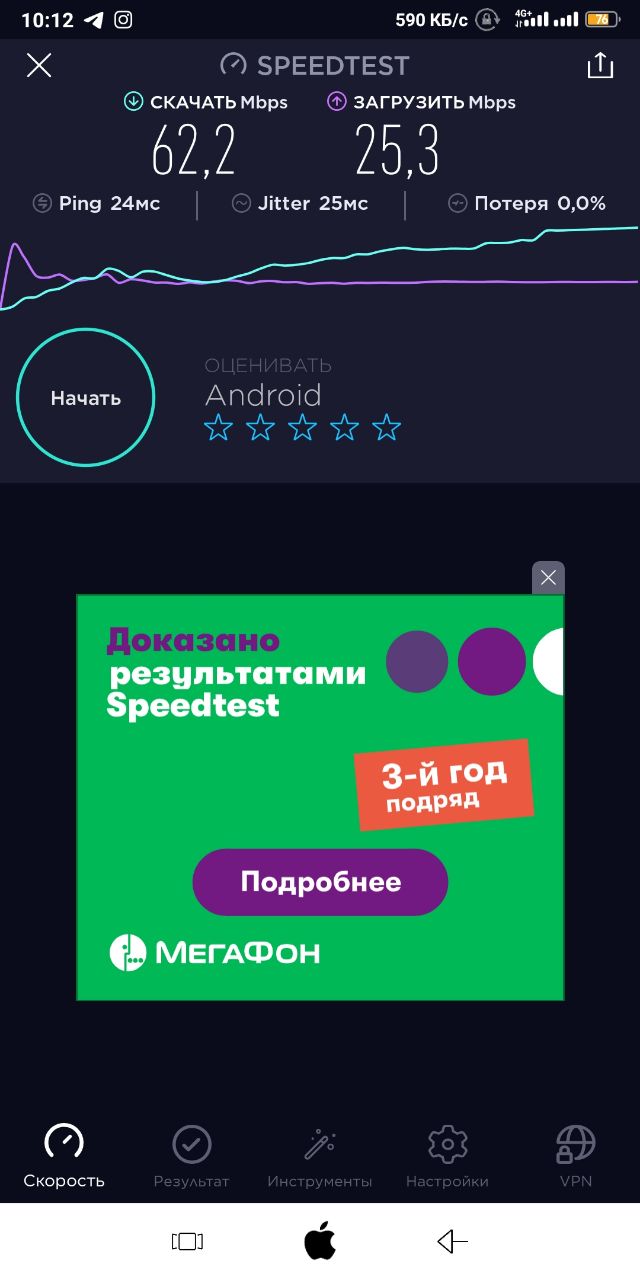Share the speed test result
Viewport: 640px width, 1280px height.
599,66
